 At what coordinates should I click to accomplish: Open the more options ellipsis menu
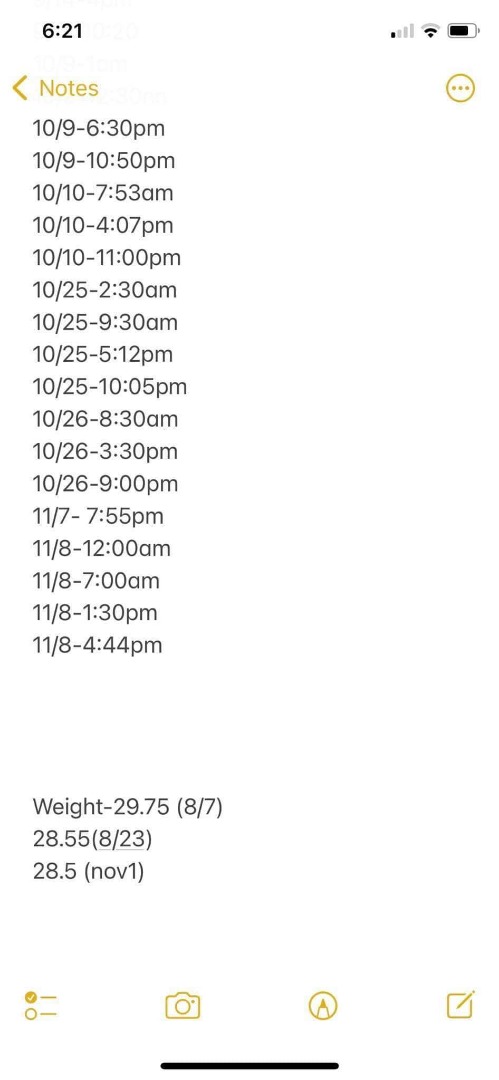(460, 88)
